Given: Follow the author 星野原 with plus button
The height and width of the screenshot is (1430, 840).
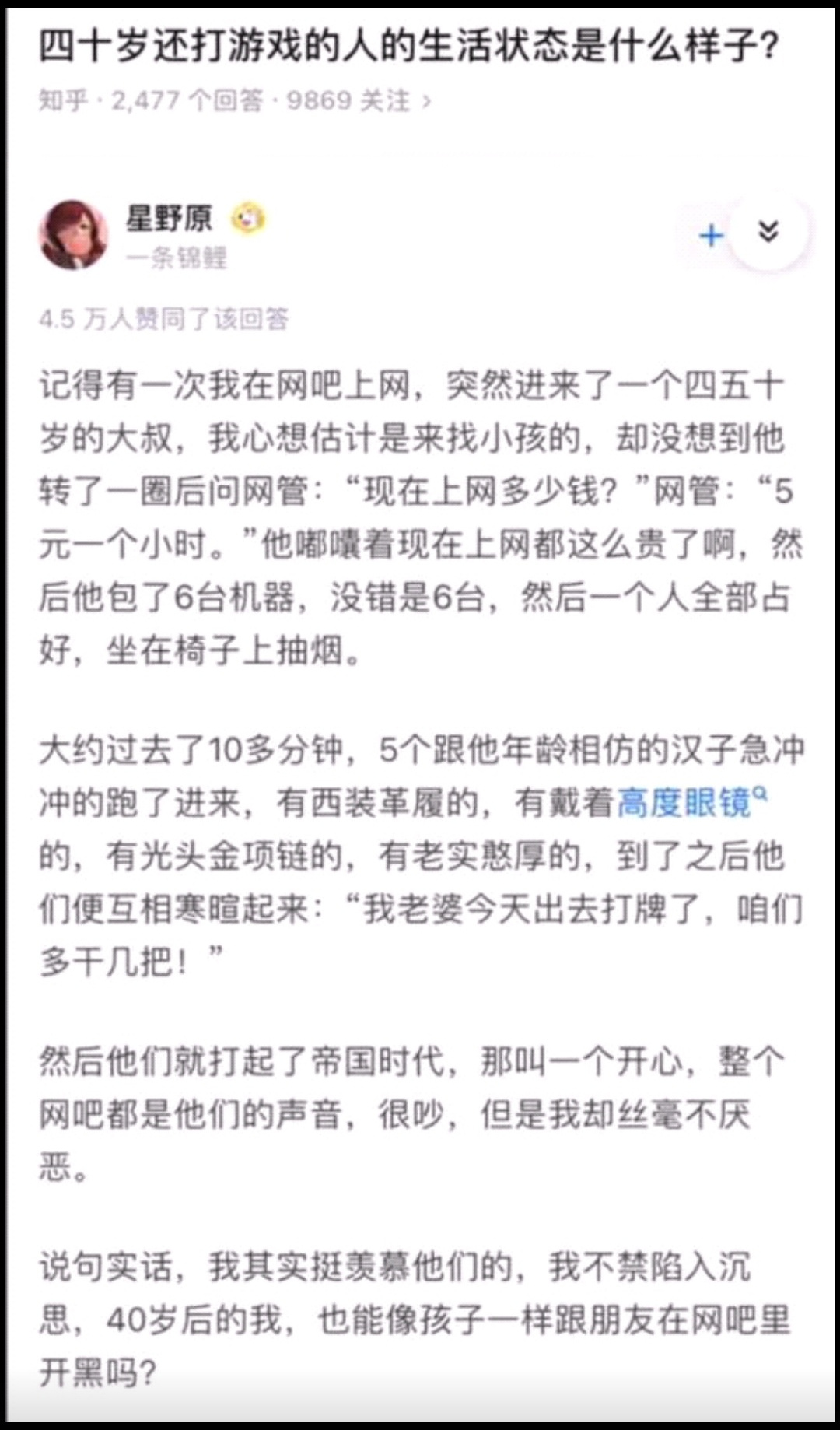Looking at the screenshot, I should [711, 235].
